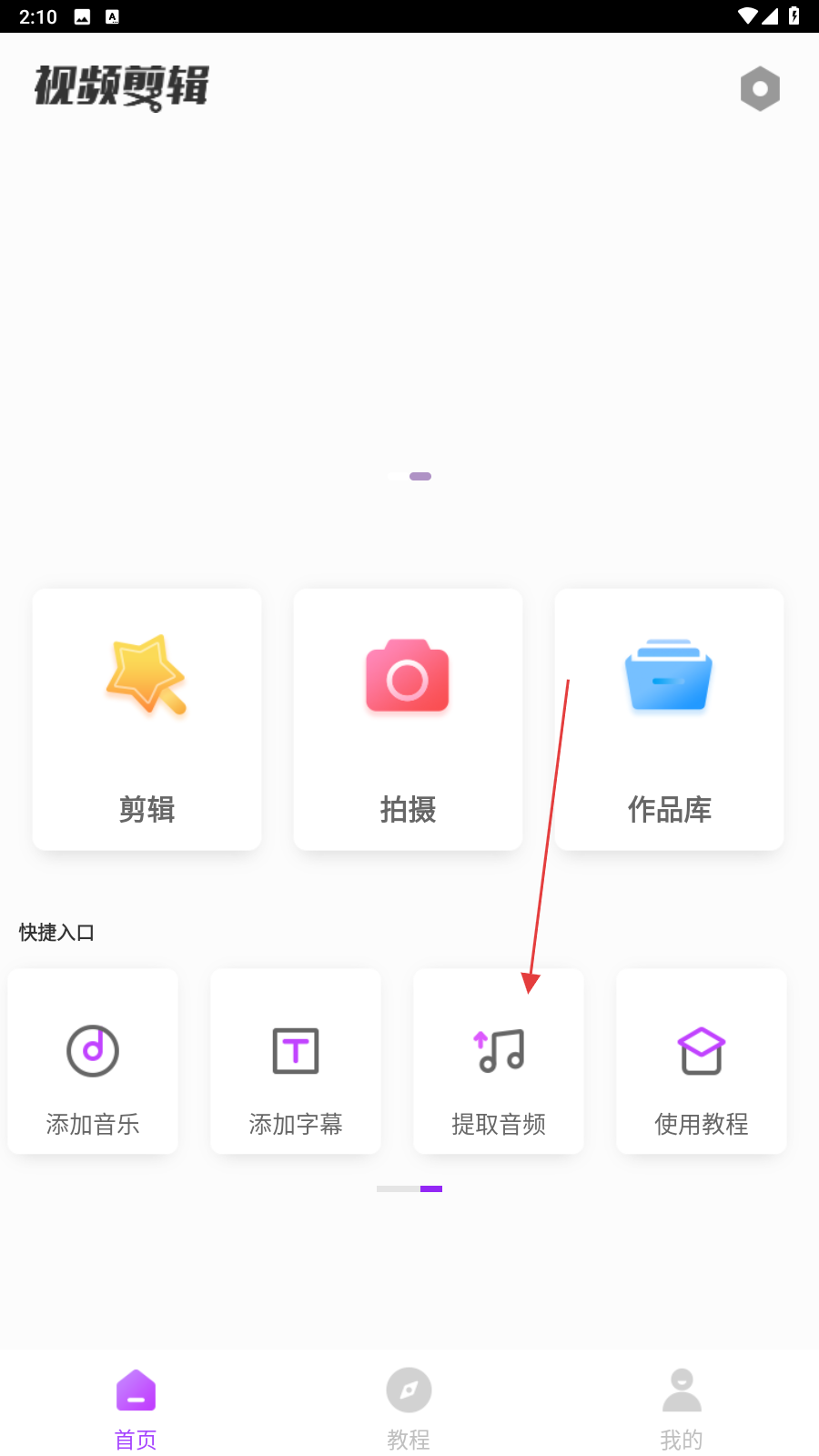
Task: Open the 剪辑 editing card
Action: (x=147, y=719)
